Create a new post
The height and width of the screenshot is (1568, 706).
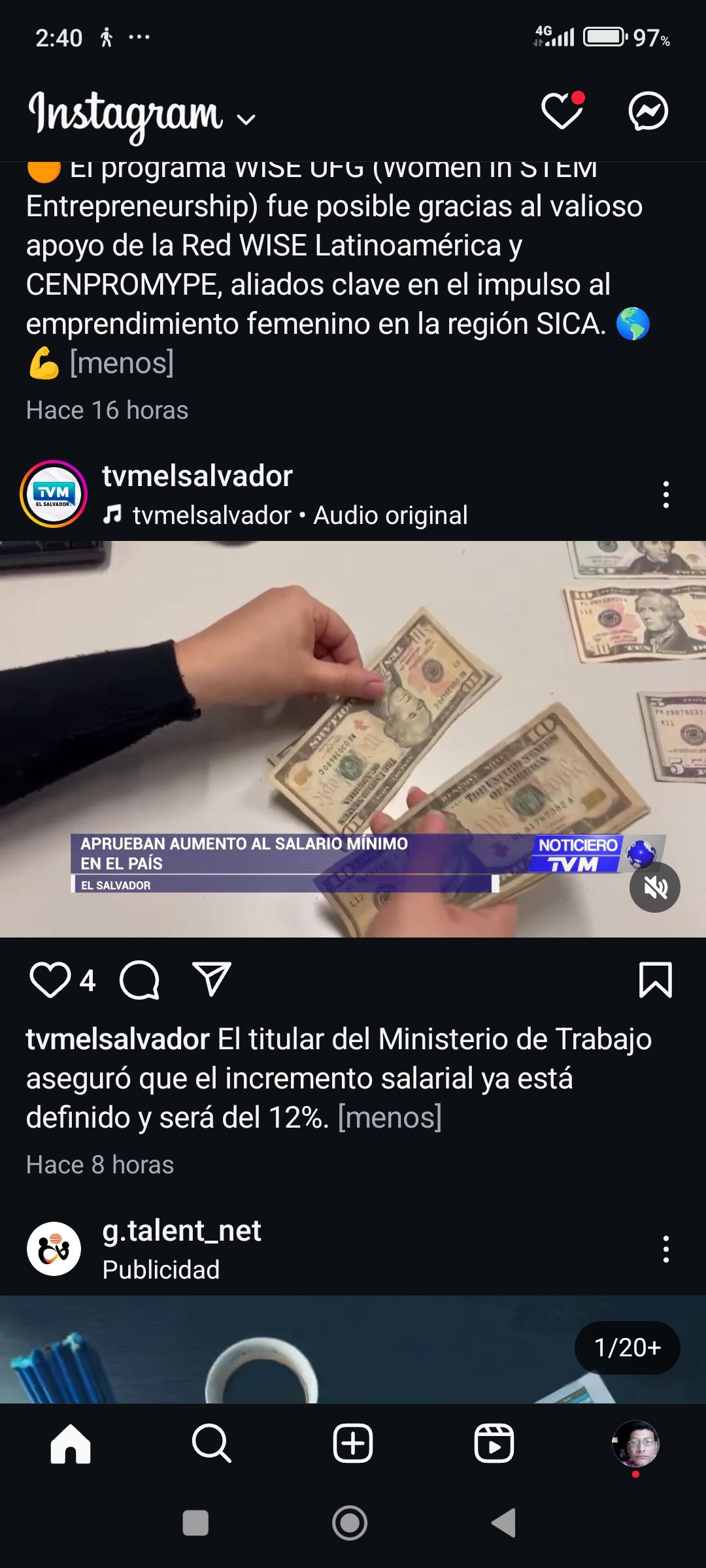click(x=353, y=1443)
